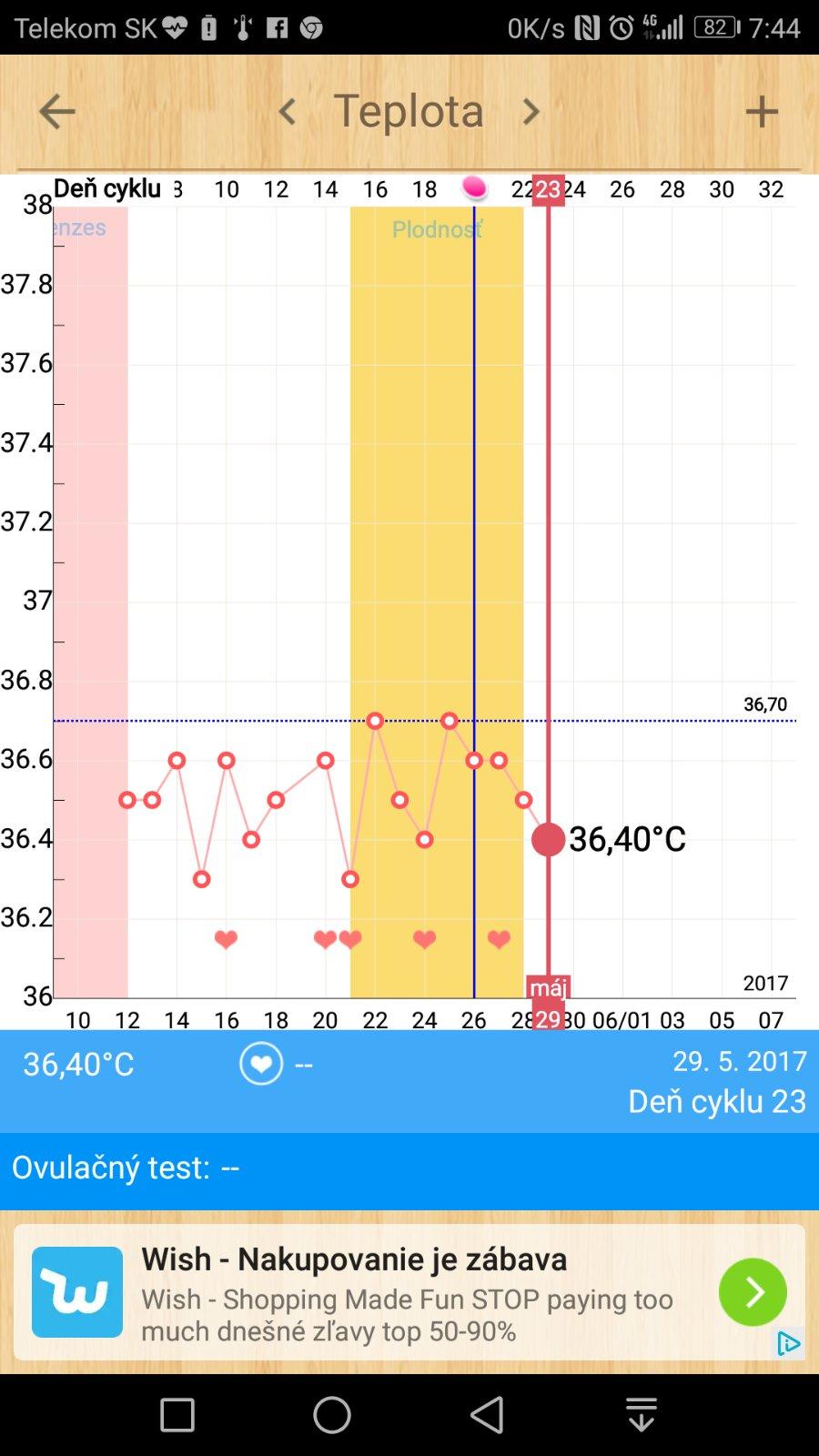Open recent apps with the square button
This screenshot has height=1456, width=819.
point(177,1415)
